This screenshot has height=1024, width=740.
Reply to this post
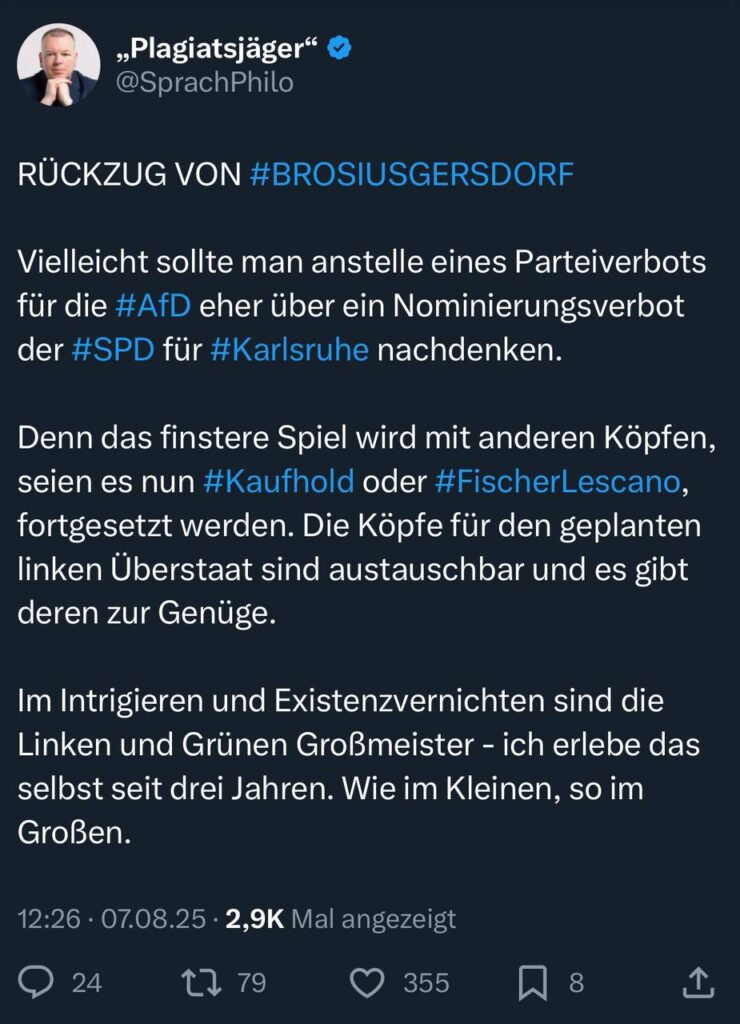(37, 983)
